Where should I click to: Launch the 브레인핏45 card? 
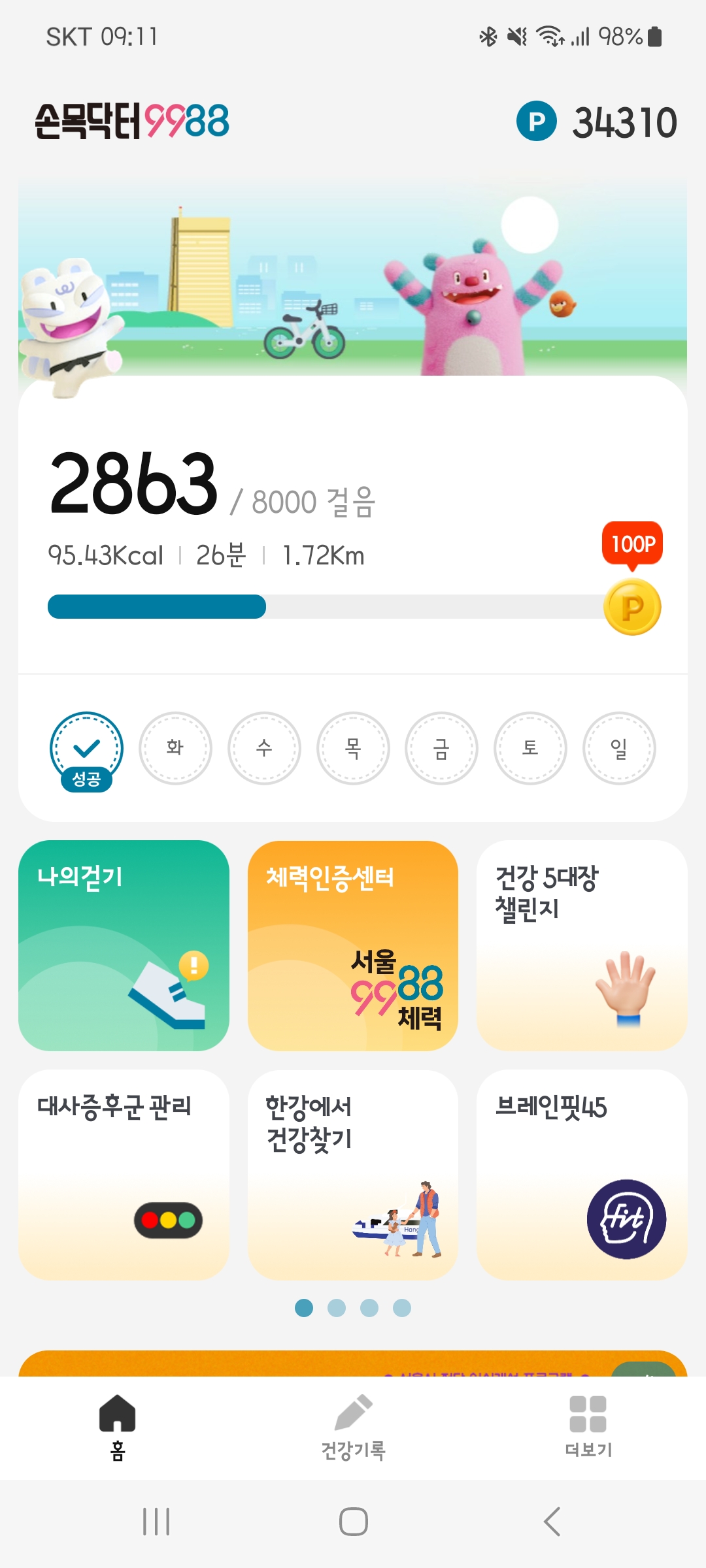click(x=582, y=1174)
